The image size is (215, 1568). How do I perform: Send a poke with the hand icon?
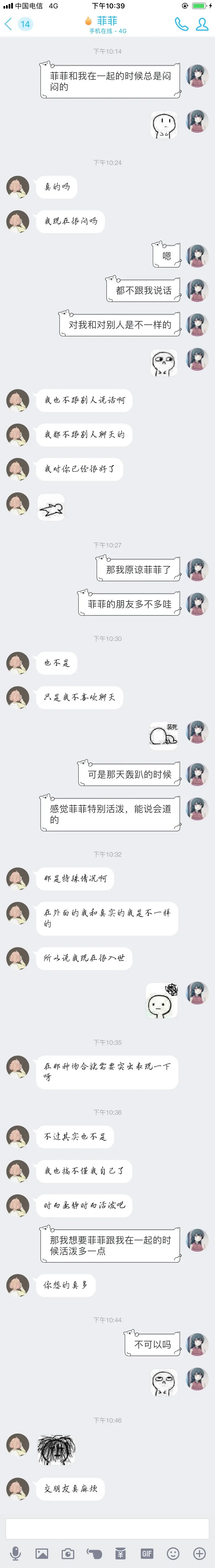(x=94, y=1553)
